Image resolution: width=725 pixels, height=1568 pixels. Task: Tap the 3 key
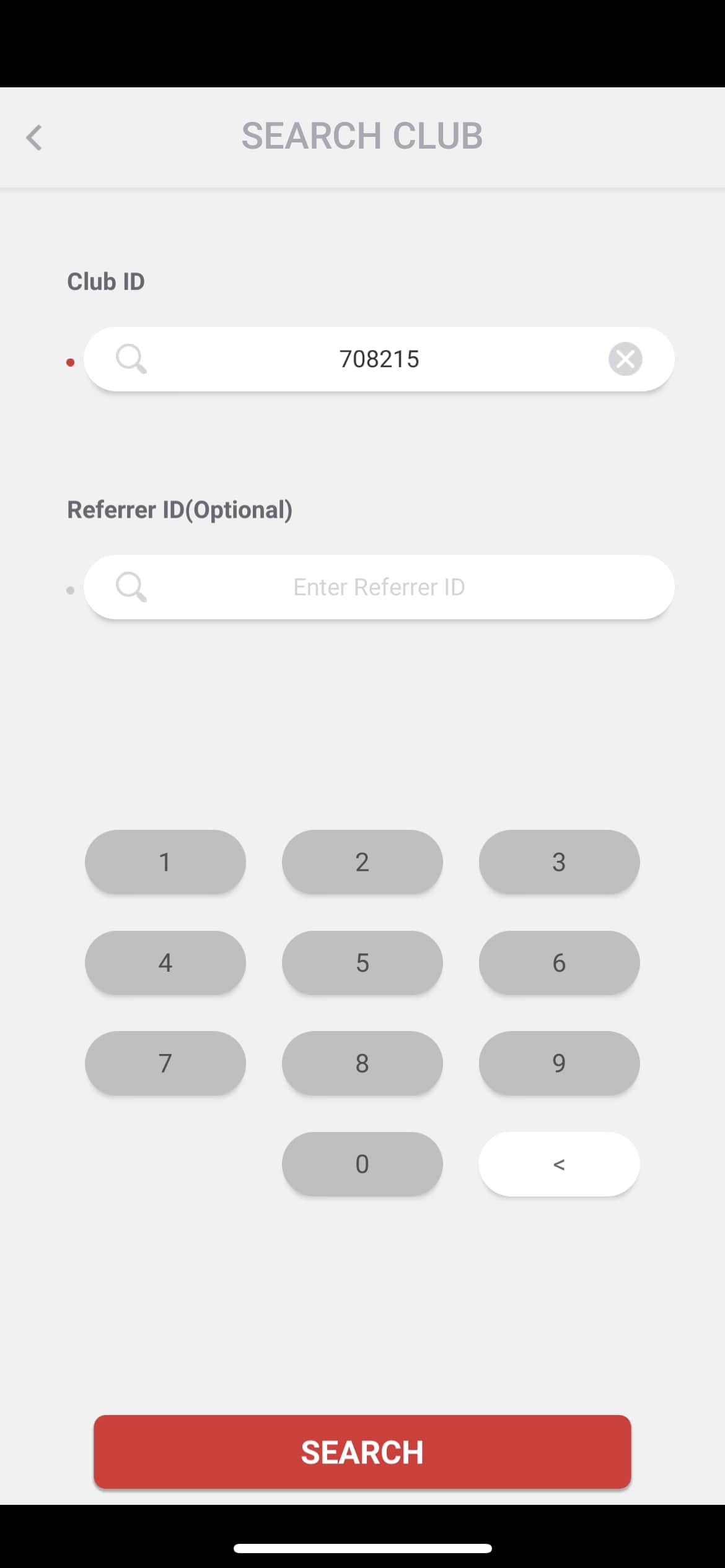pos(559,861)
